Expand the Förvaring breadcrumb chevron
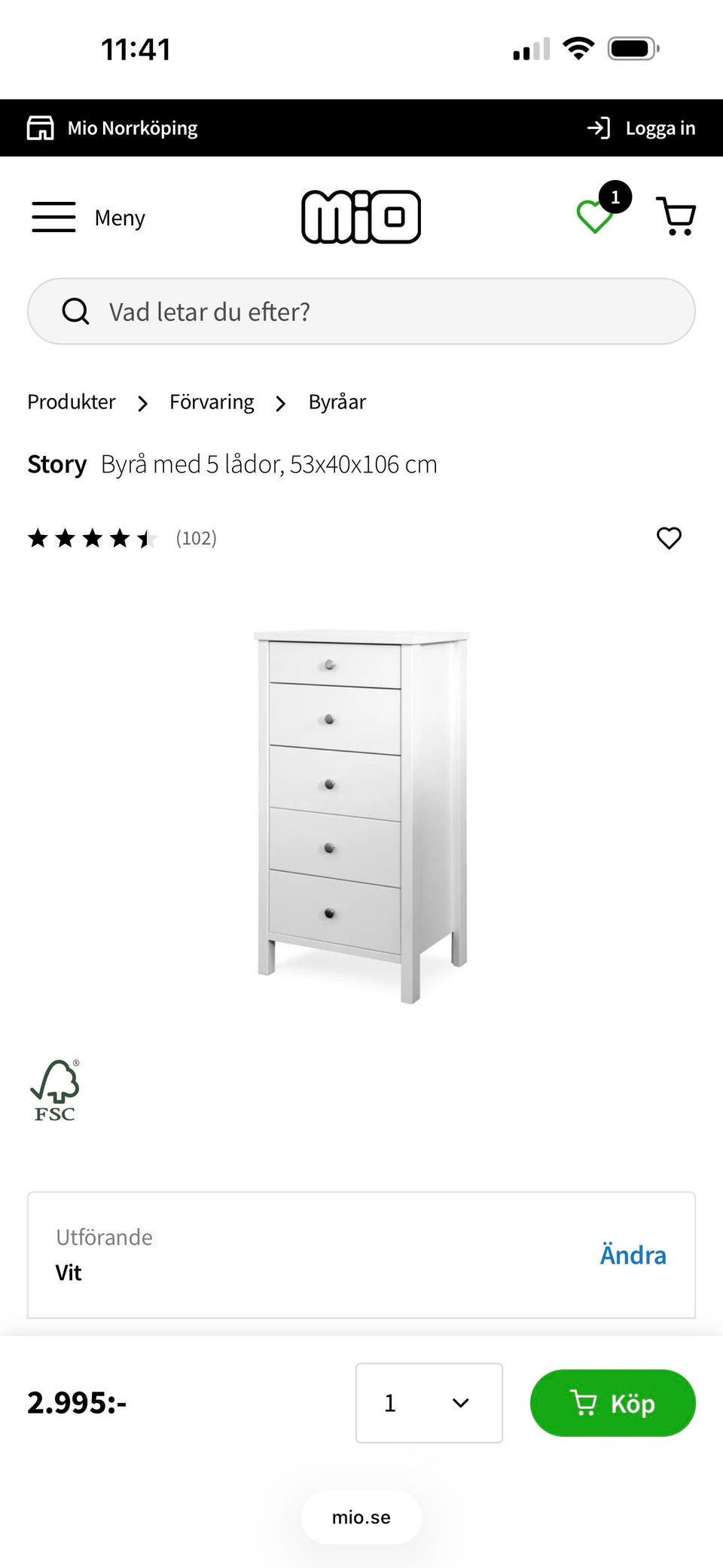 tap(280, 404)
